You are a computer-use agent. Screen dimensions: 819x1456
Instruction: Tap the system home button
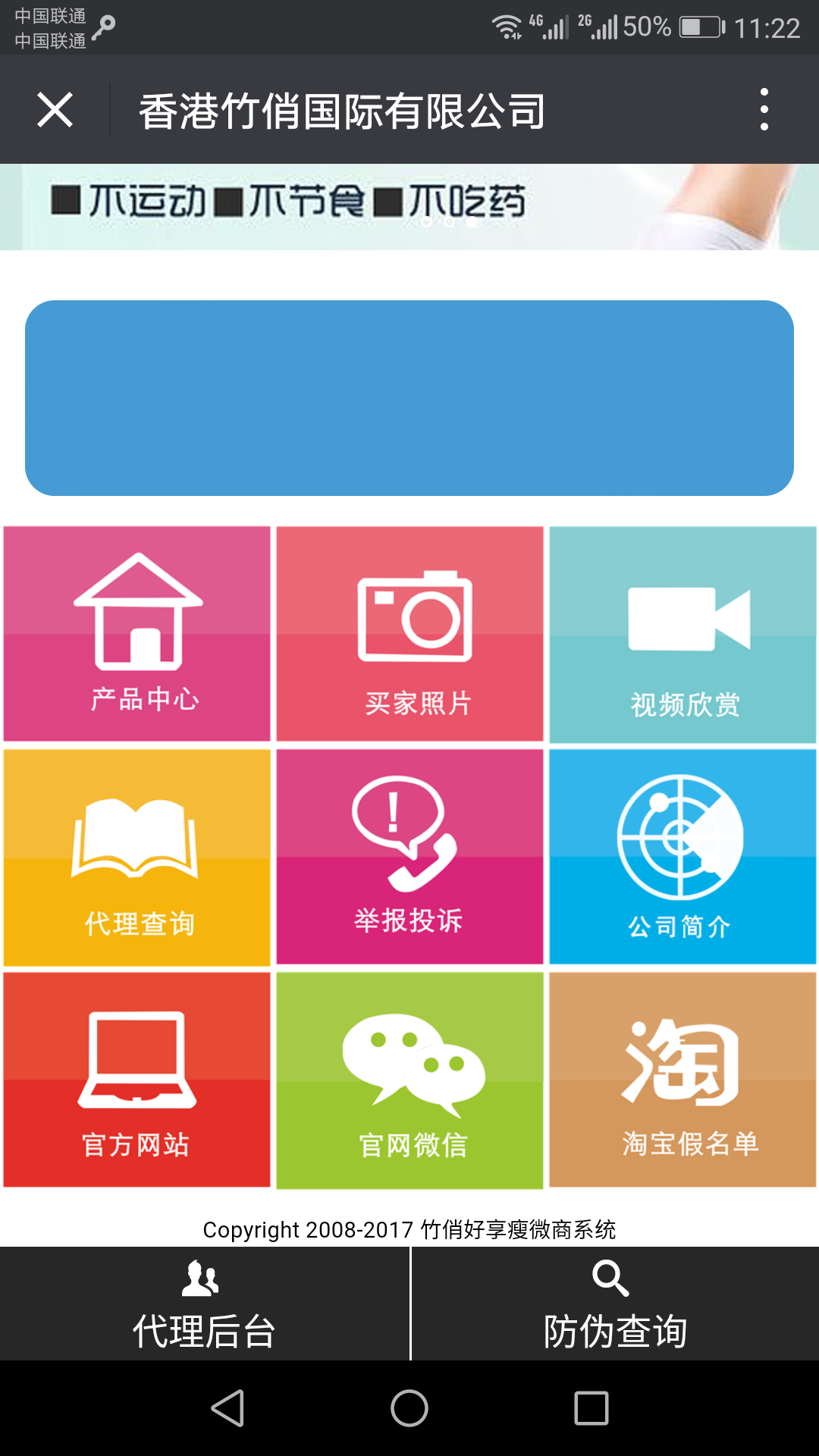coord(409,1408)
